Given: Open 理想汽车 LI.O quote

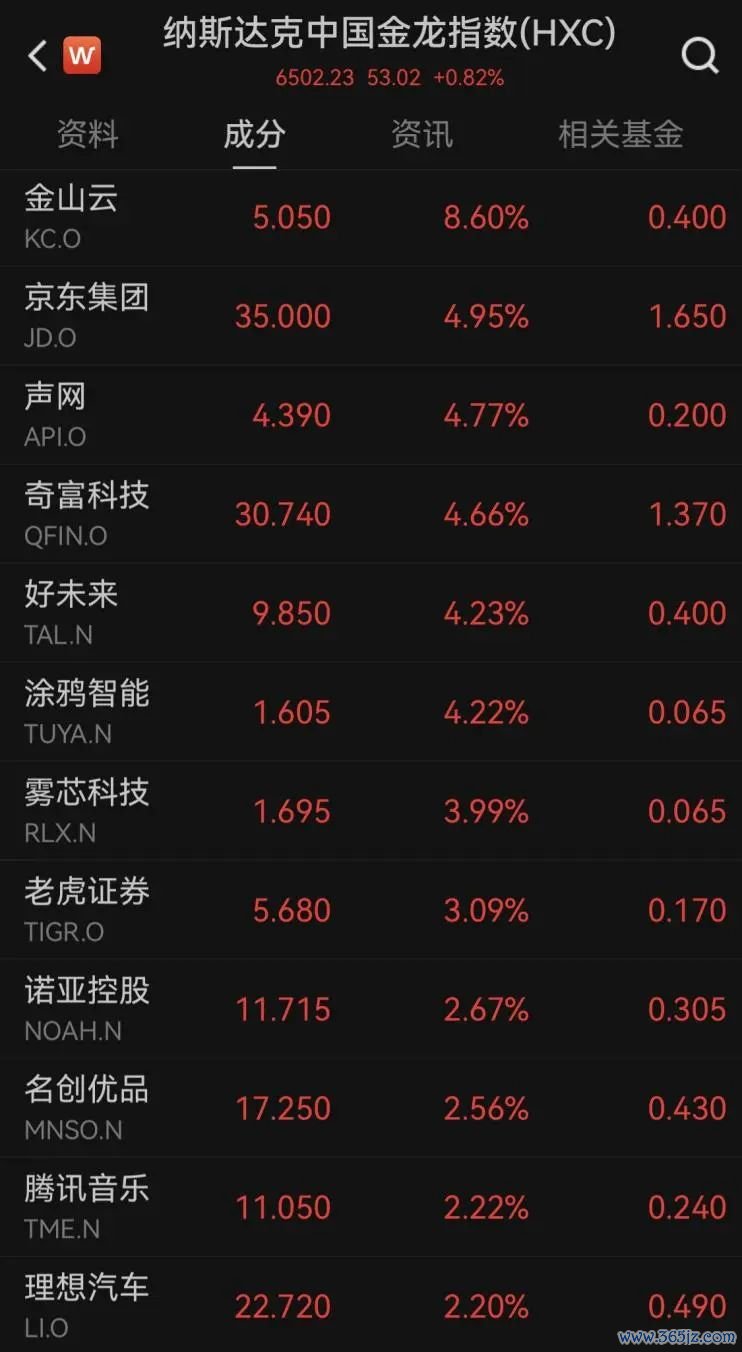Looking at the screenshot, I should coord(371,1304).
